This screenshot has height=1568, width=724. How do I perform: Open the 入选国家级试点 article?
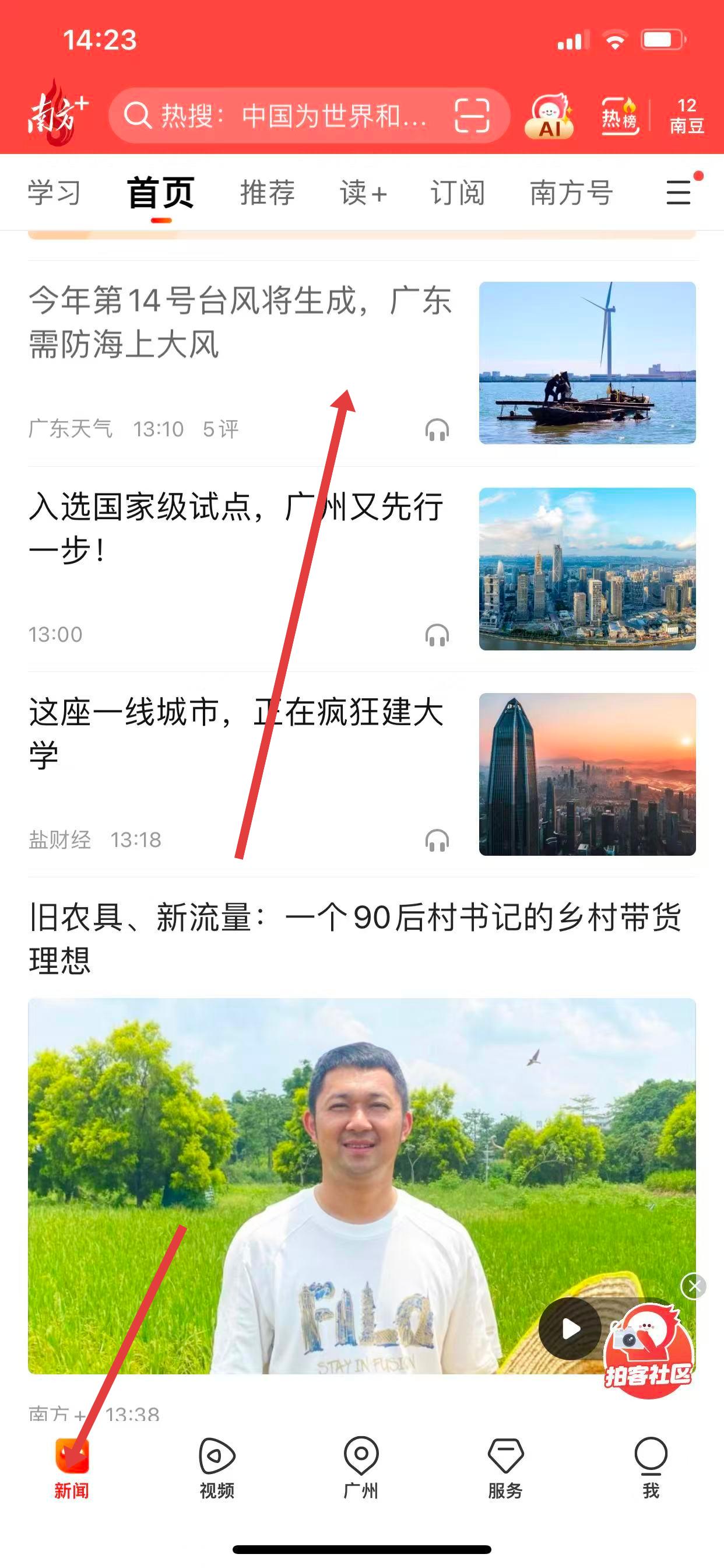coord(236,527)
